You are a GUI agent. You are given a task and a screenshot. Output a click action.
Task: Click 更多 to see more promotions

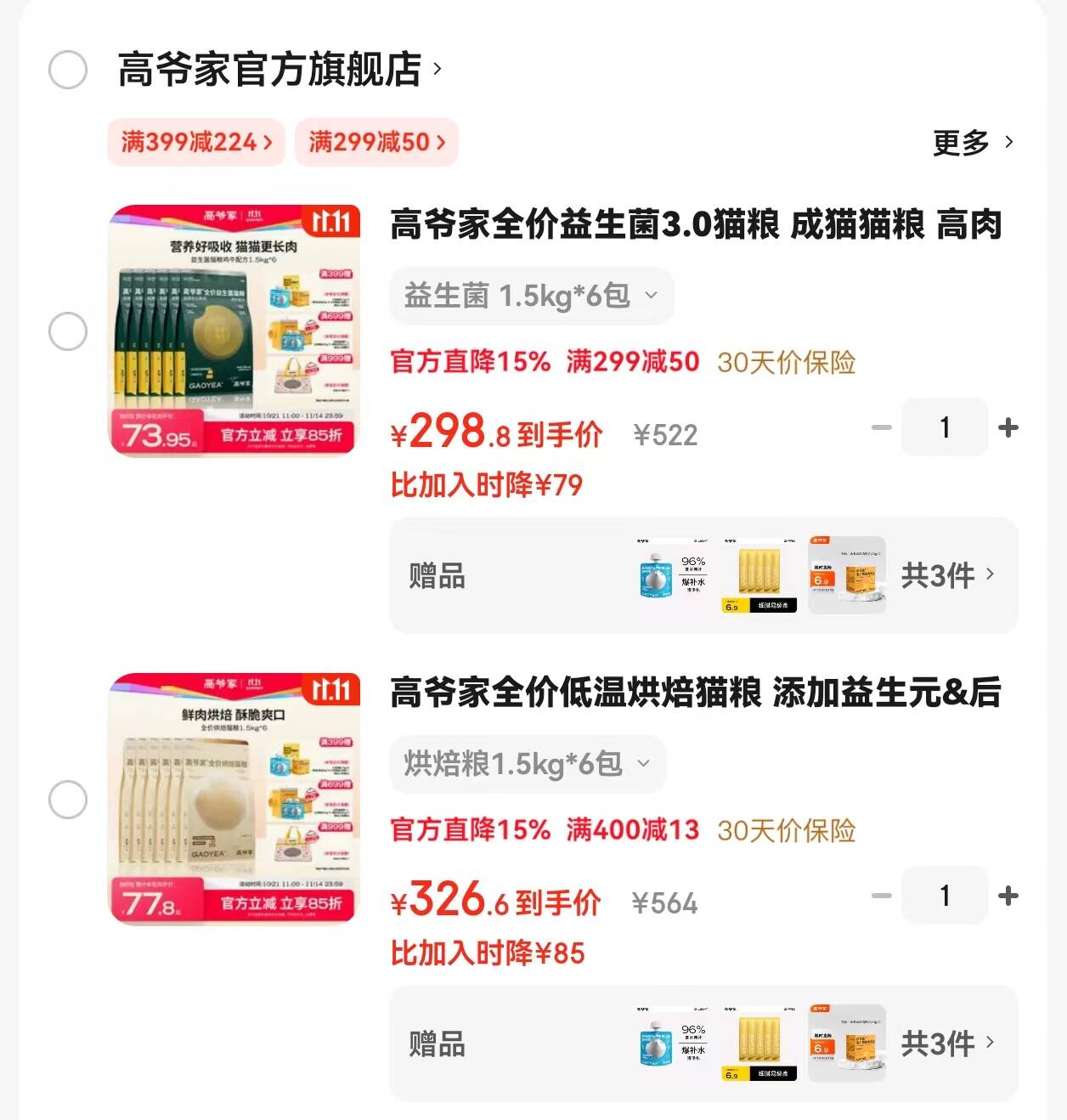(x=974, y=141)
